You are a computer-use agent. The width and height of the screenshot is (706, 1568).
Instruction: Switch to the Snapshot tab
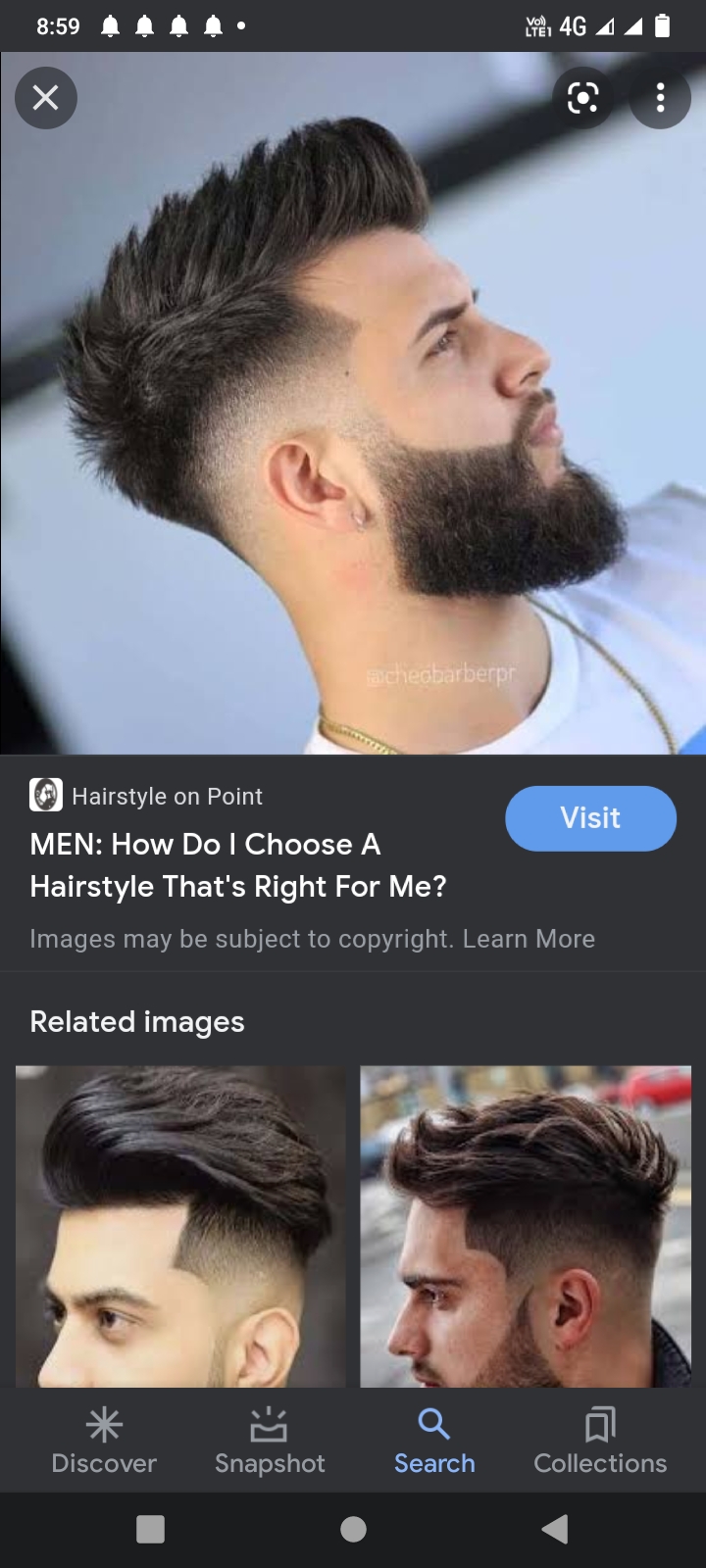(270, 1441)
